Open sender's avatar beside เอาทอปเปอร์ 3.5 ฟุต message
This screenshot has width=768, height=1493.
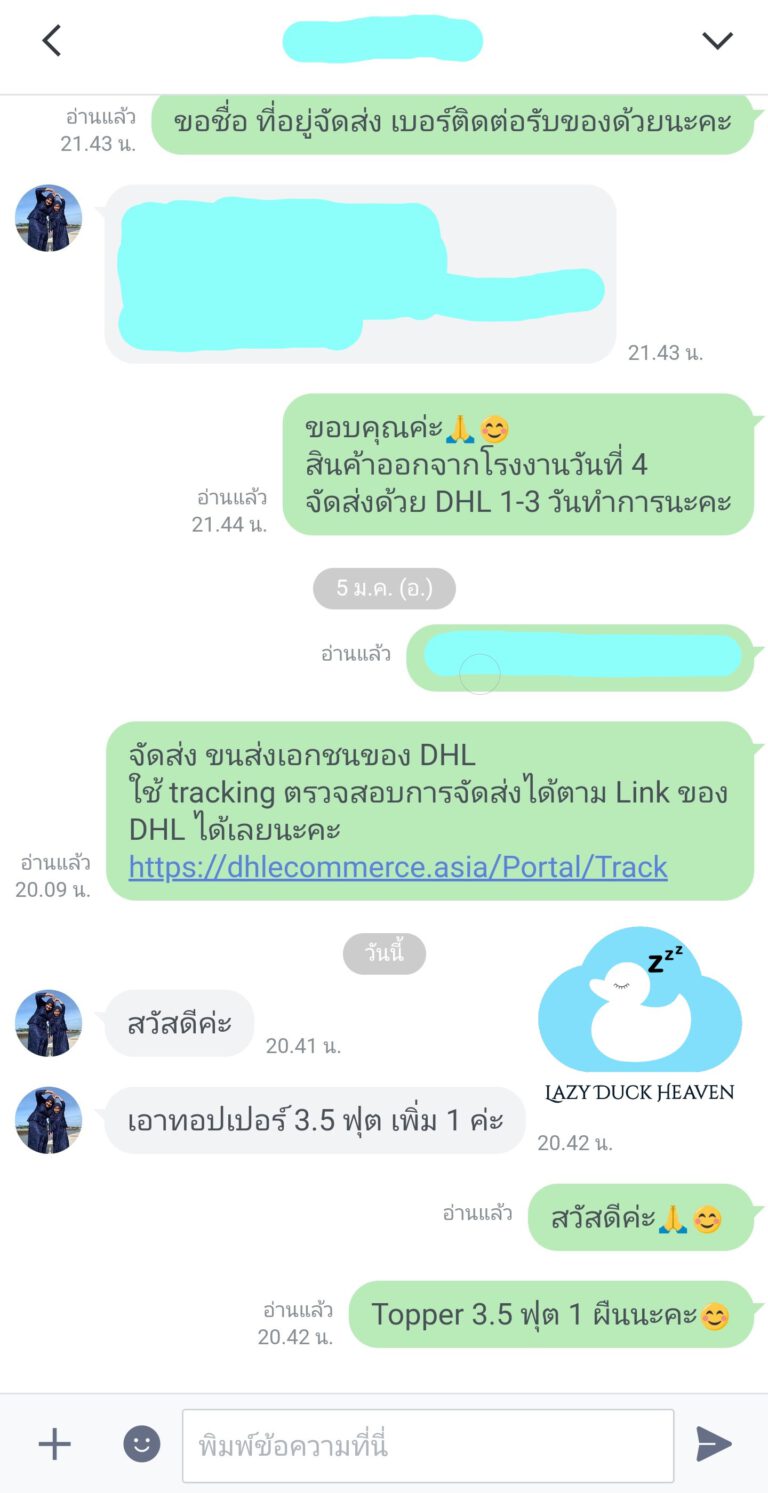pos(48,1120)
